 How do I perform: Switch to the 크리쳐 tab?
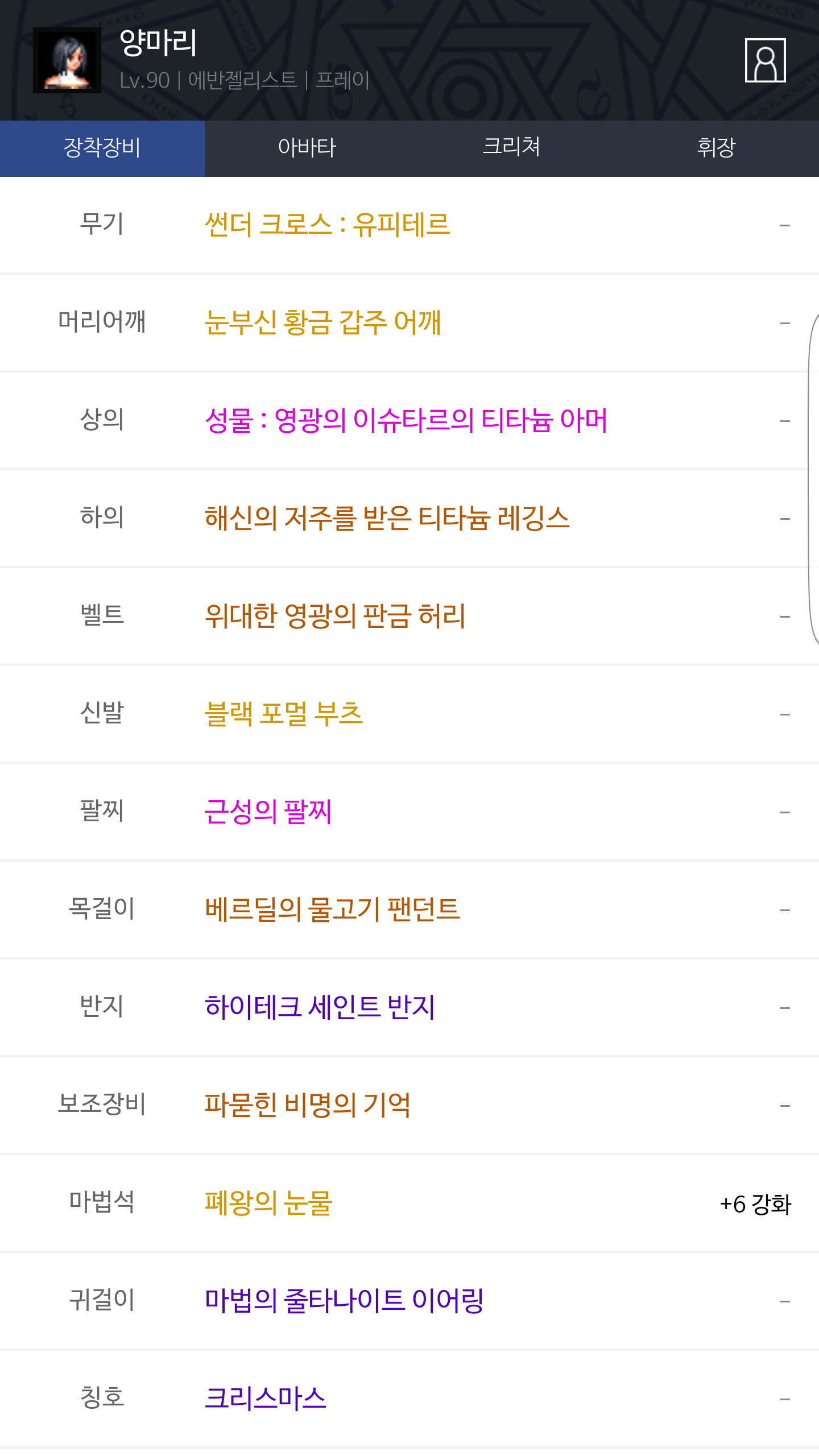coord(512,148)
